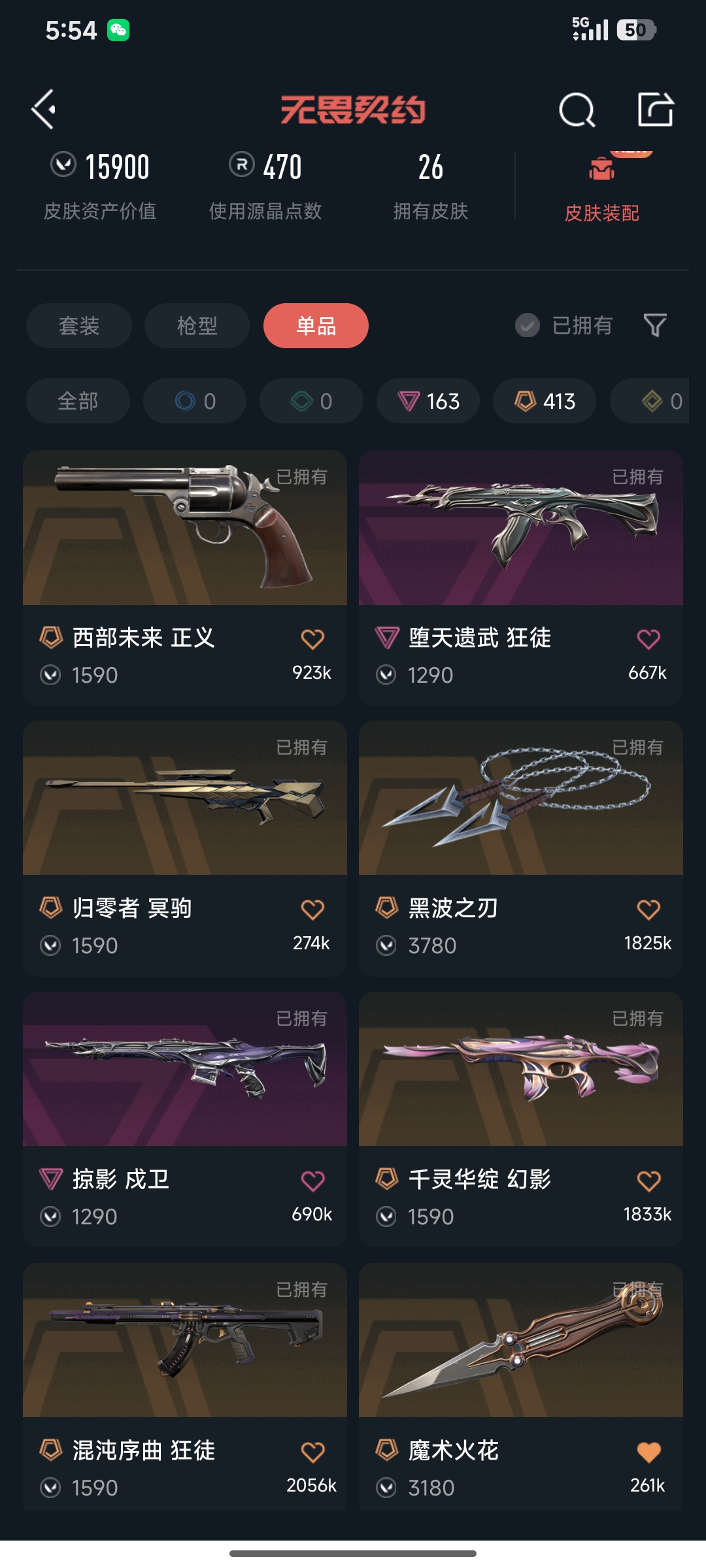Screen dimensions: 706x1568
Task: Open the funnel filter icon
Action: [x=655, y=325]
